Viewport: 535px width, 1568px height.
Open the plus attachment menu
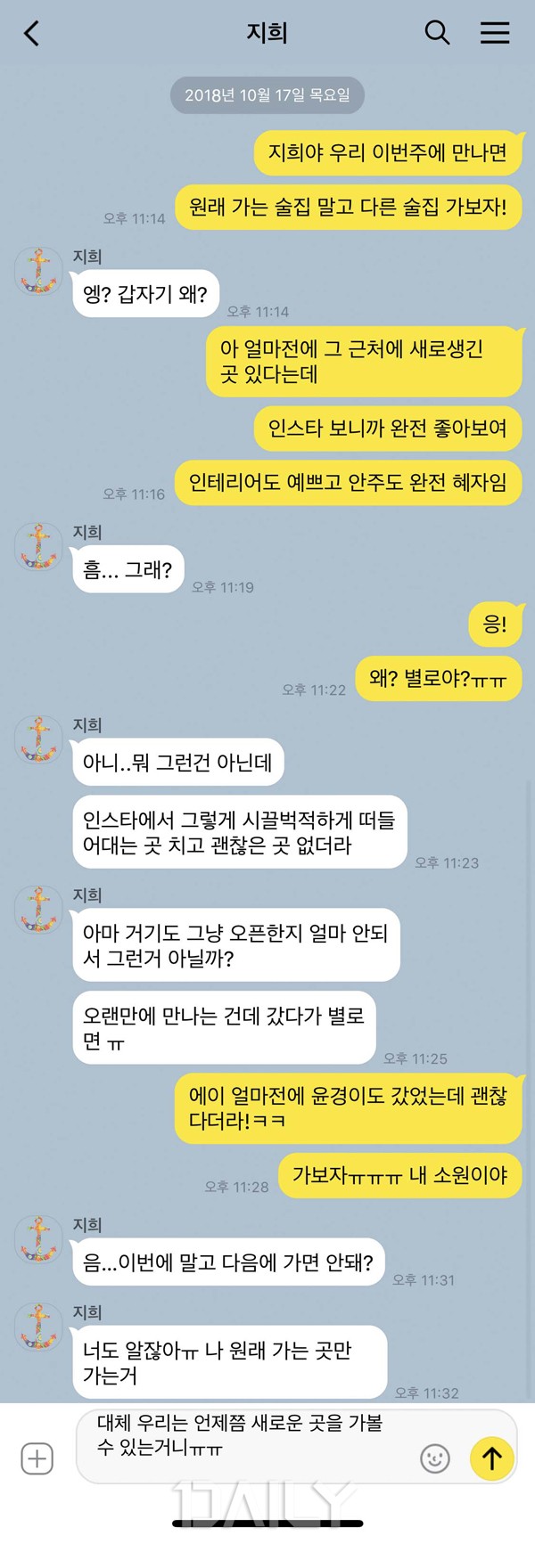coord(37,1458)
